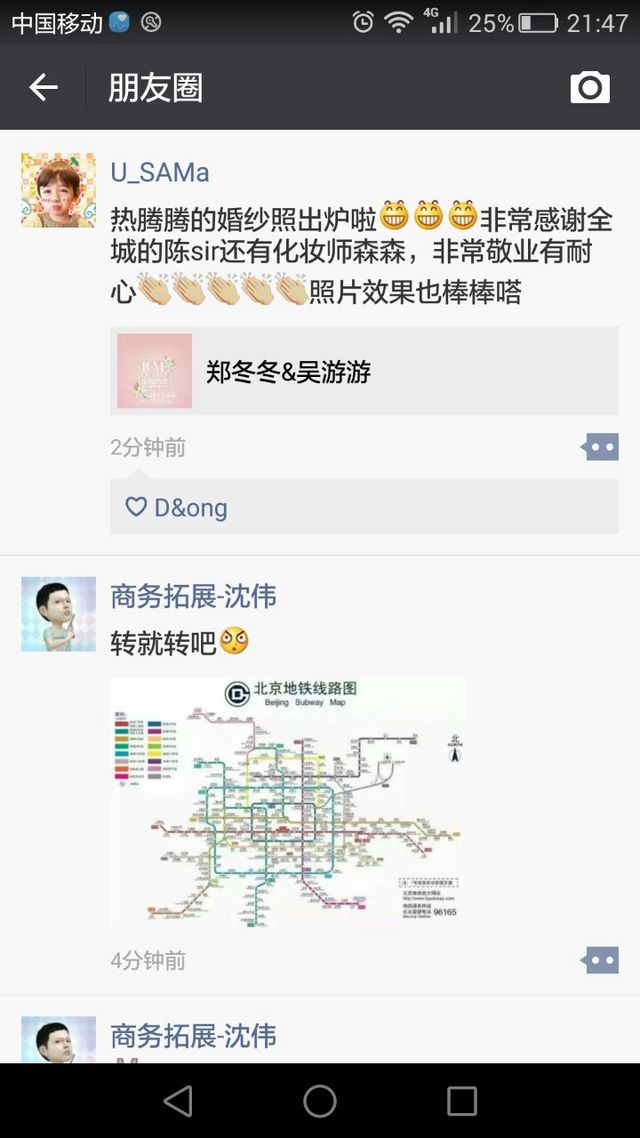Open comment menu under U_SAMa's post
This screenshot has width=640, height=1138.
tap(600, 447)
